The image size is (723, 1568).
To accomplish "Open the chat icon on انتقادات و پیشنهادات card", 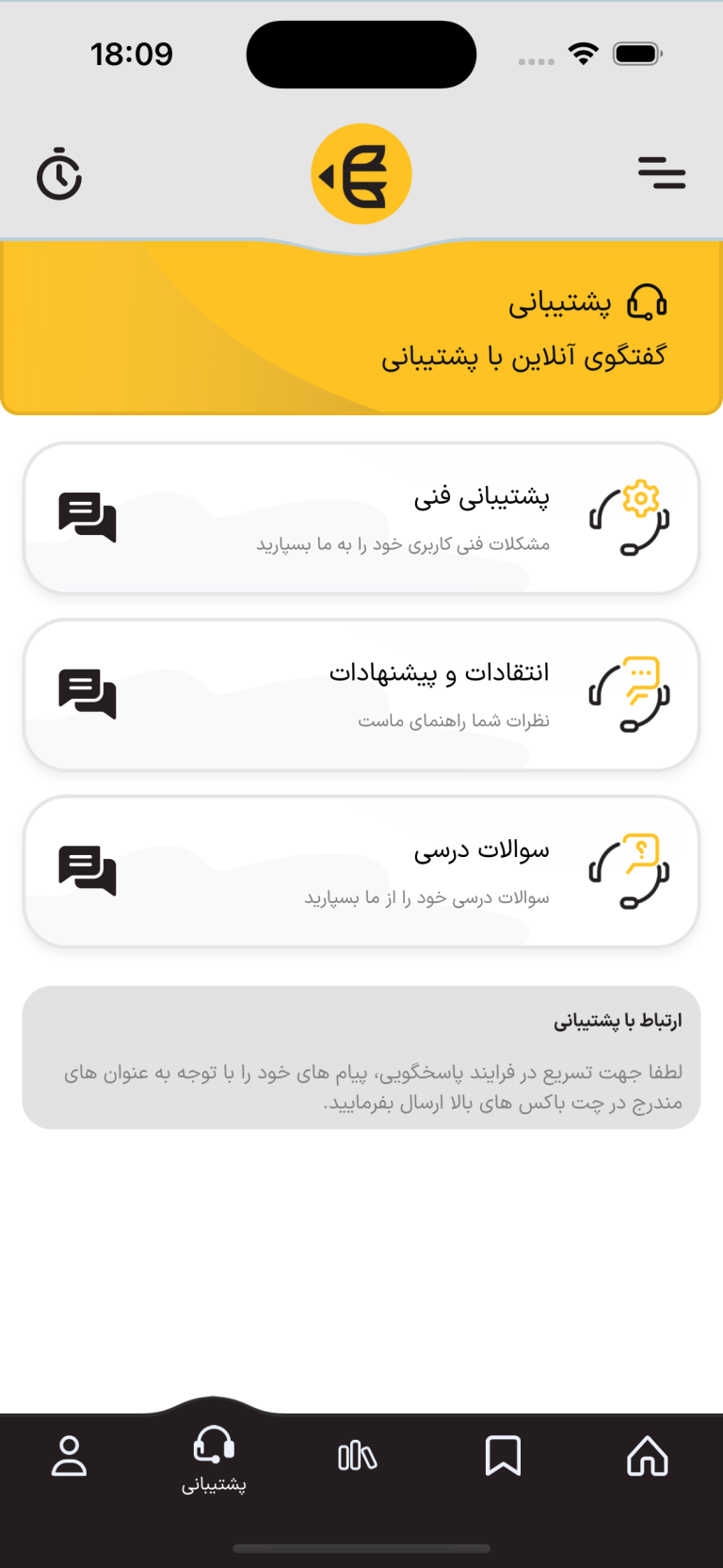I will pos(88,694).
